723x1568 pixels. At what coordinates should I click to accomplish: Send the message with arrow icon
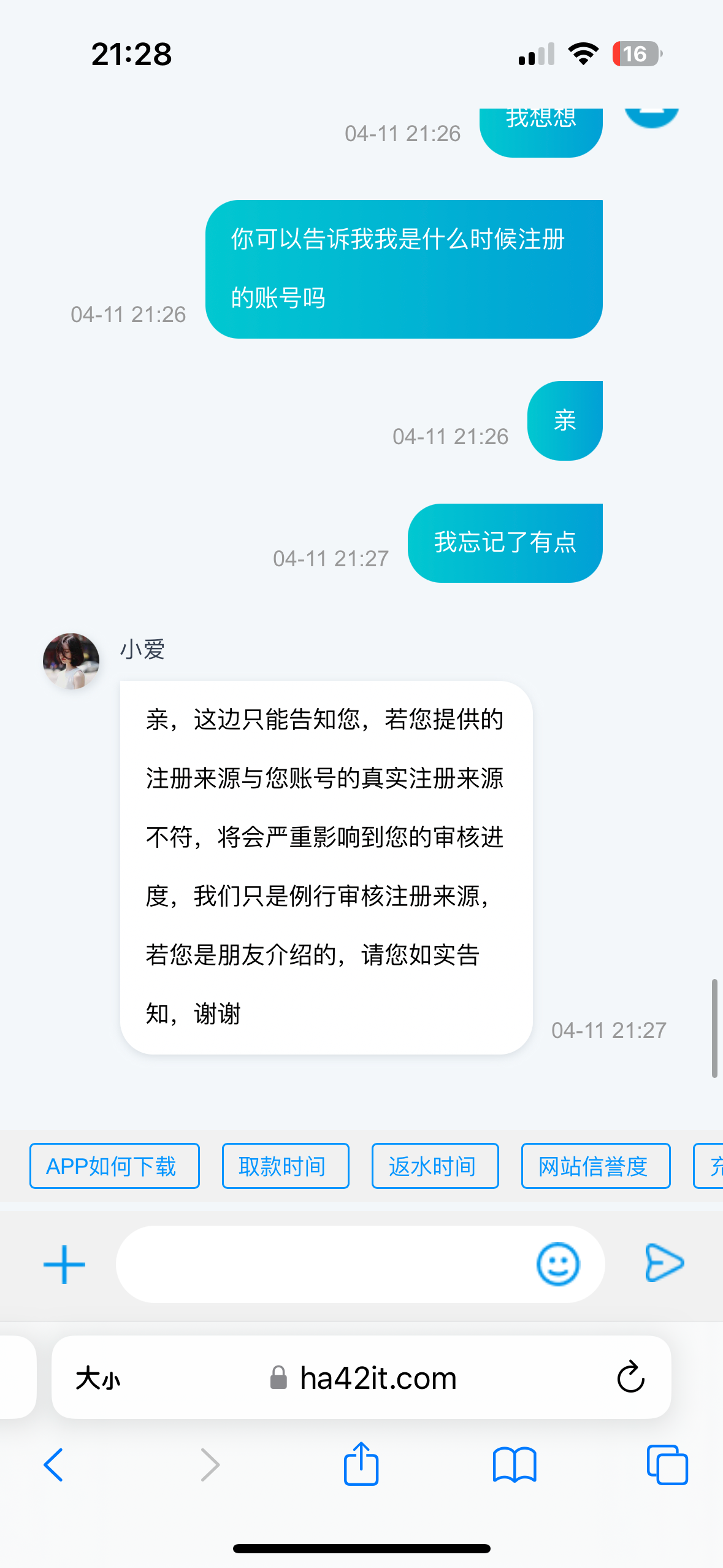pos(664,1263)
